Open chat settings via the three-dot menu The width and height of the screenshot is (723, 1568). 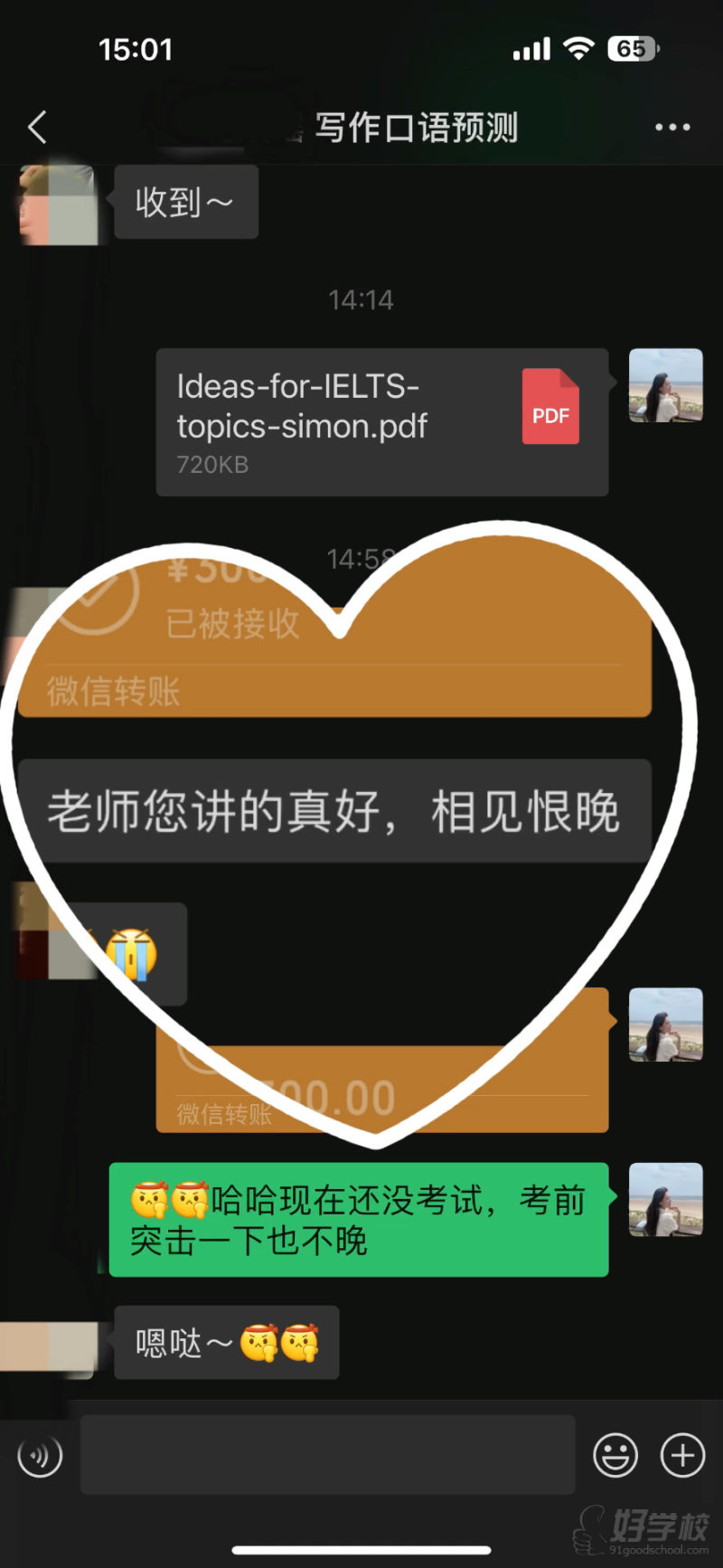669,127
